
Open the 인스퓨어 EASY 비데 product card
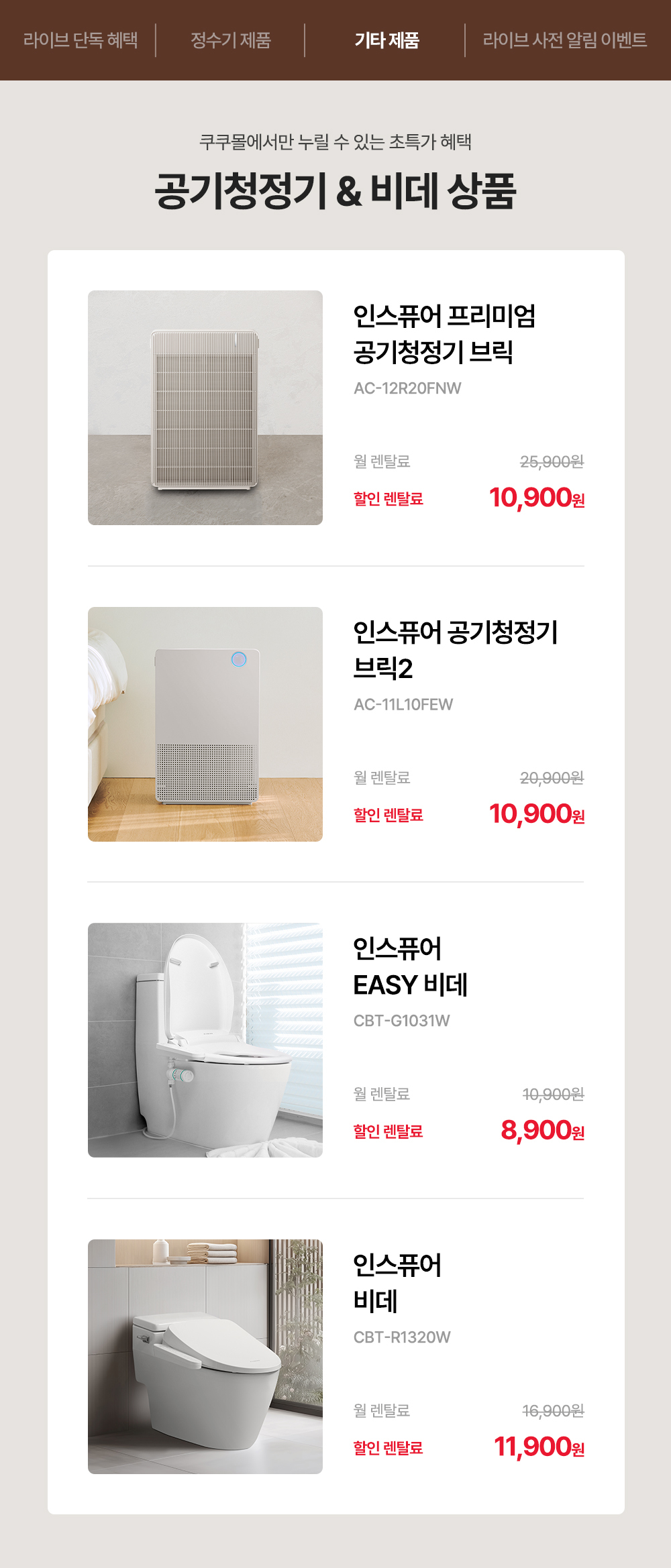click(335, 1040)
